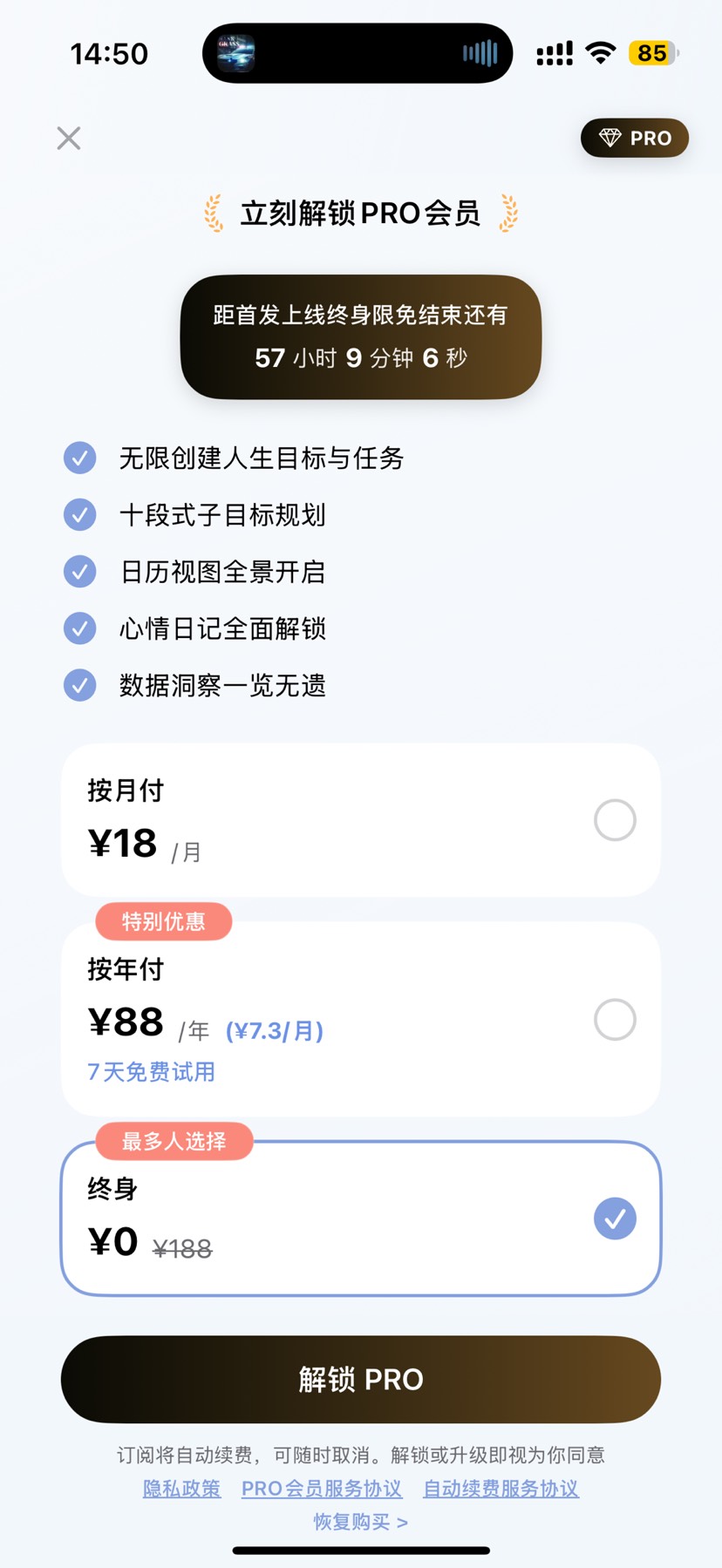Screen dimensions: 722x1568
Task: Tap the 解锁 PRO unlock button
Action: point(361,1380)
